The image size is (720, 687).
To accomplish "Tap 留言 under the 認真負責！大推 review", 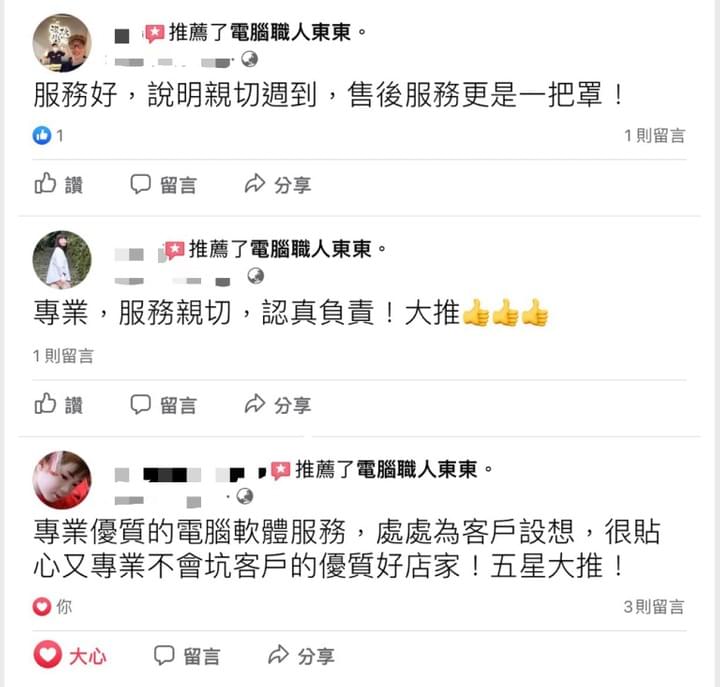I will pos(164,405).
